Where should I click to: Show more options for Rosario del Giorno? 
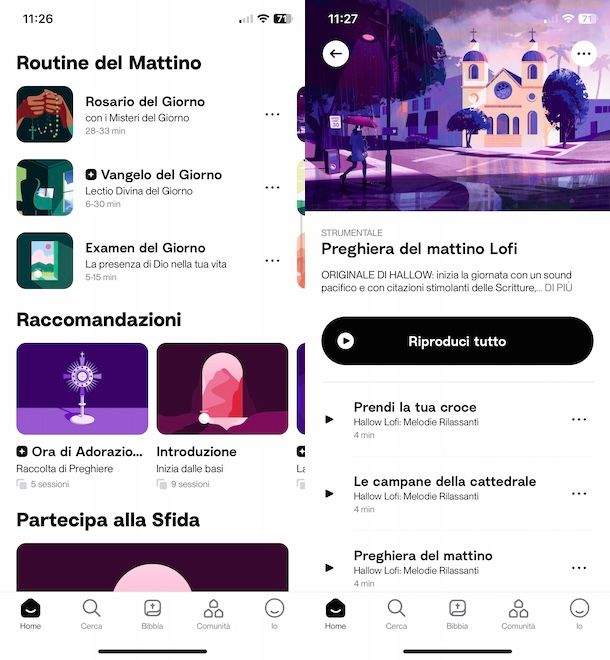[272, 114]
